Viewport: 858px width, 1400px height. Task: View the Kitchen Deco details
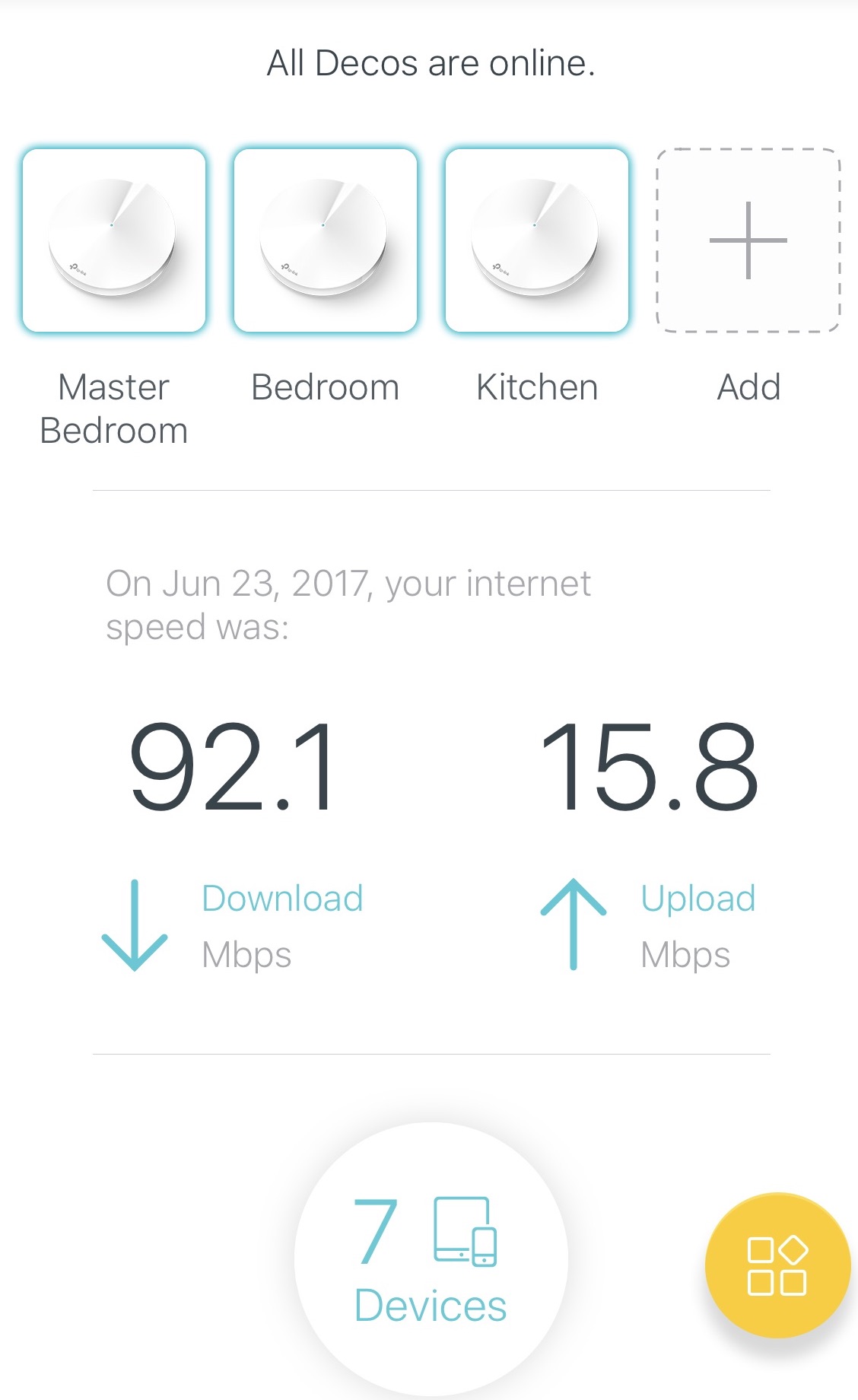click(x=537, y=240)
